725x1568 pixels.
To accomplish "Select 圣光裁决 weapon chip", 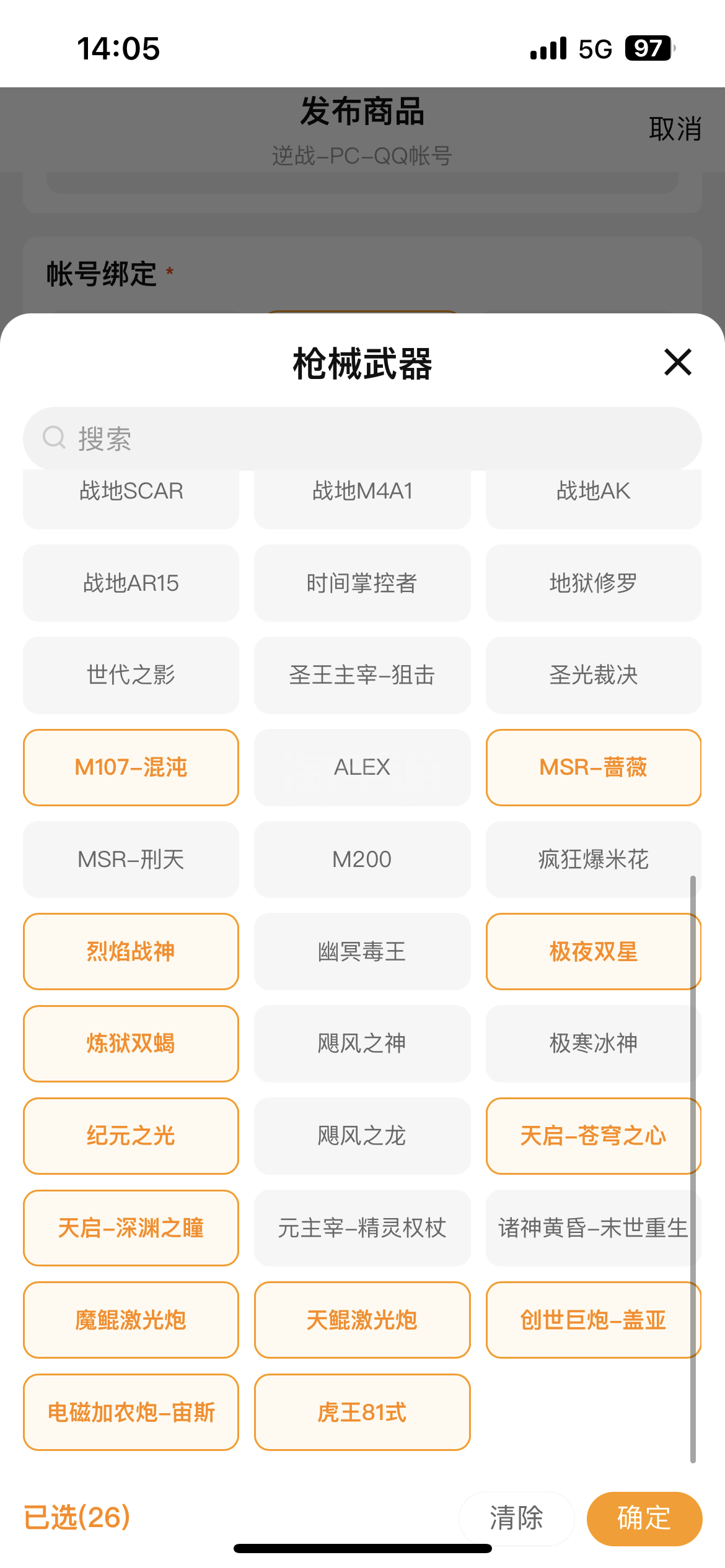I will click(x=594, y=675).
